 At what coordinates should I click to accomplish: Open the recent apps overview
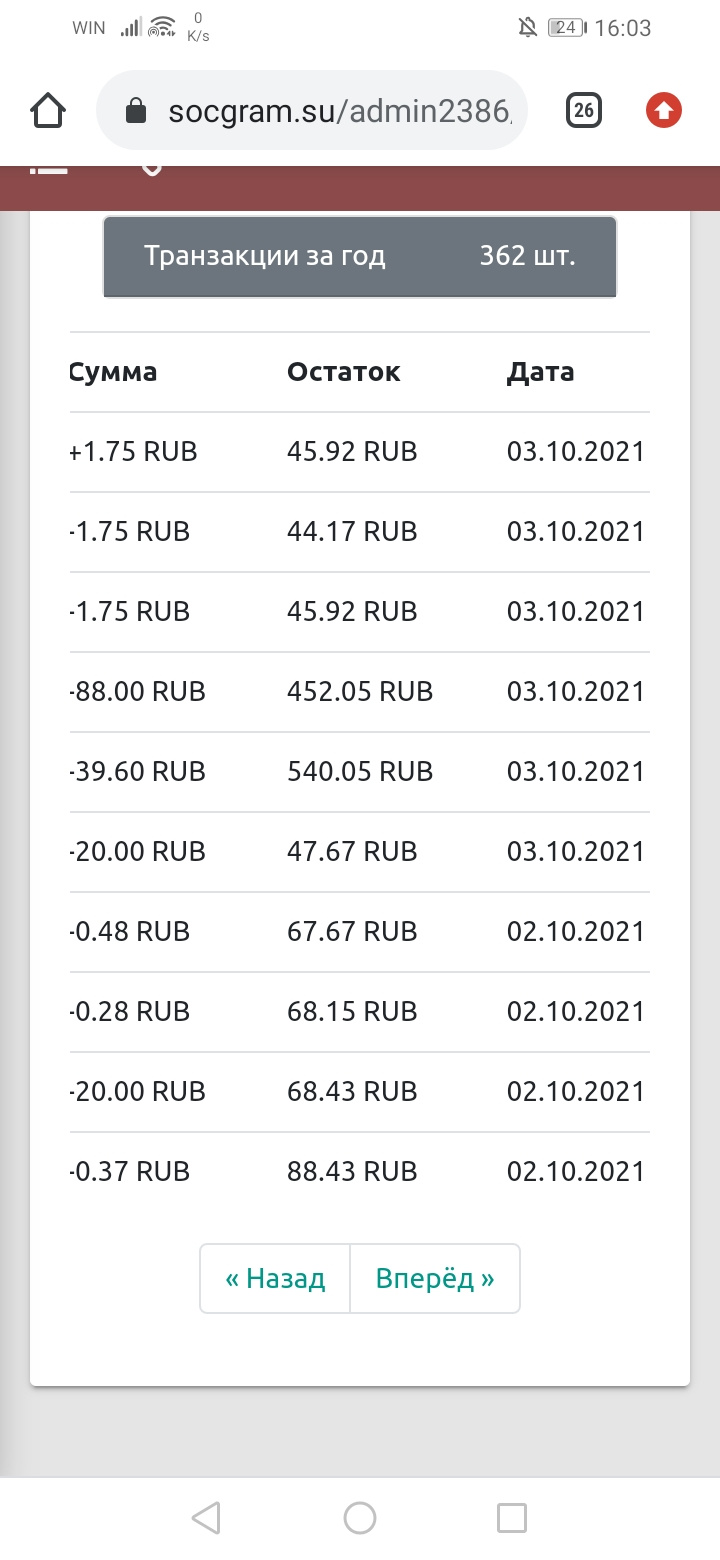(512, 1518)
